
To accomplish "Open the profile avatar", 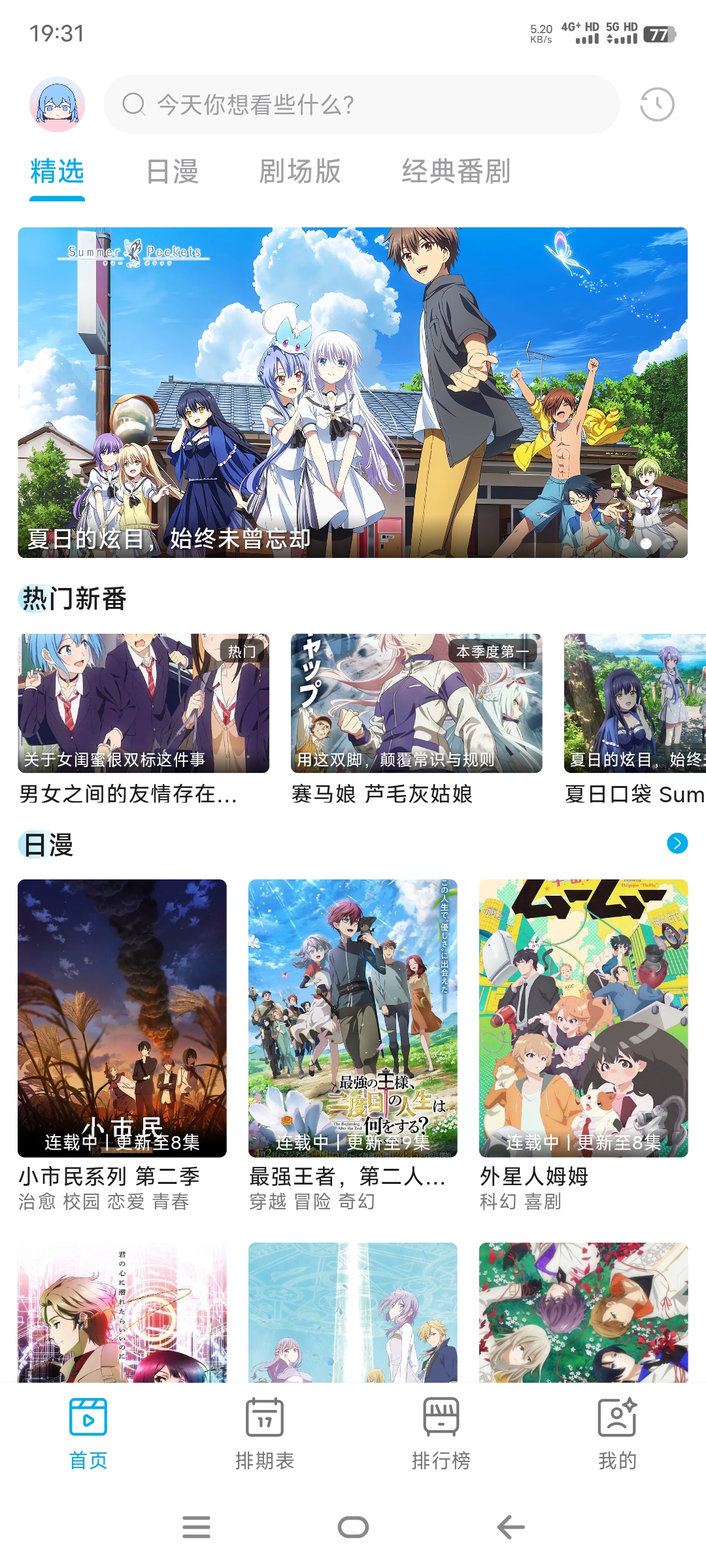I will (58, 105).
